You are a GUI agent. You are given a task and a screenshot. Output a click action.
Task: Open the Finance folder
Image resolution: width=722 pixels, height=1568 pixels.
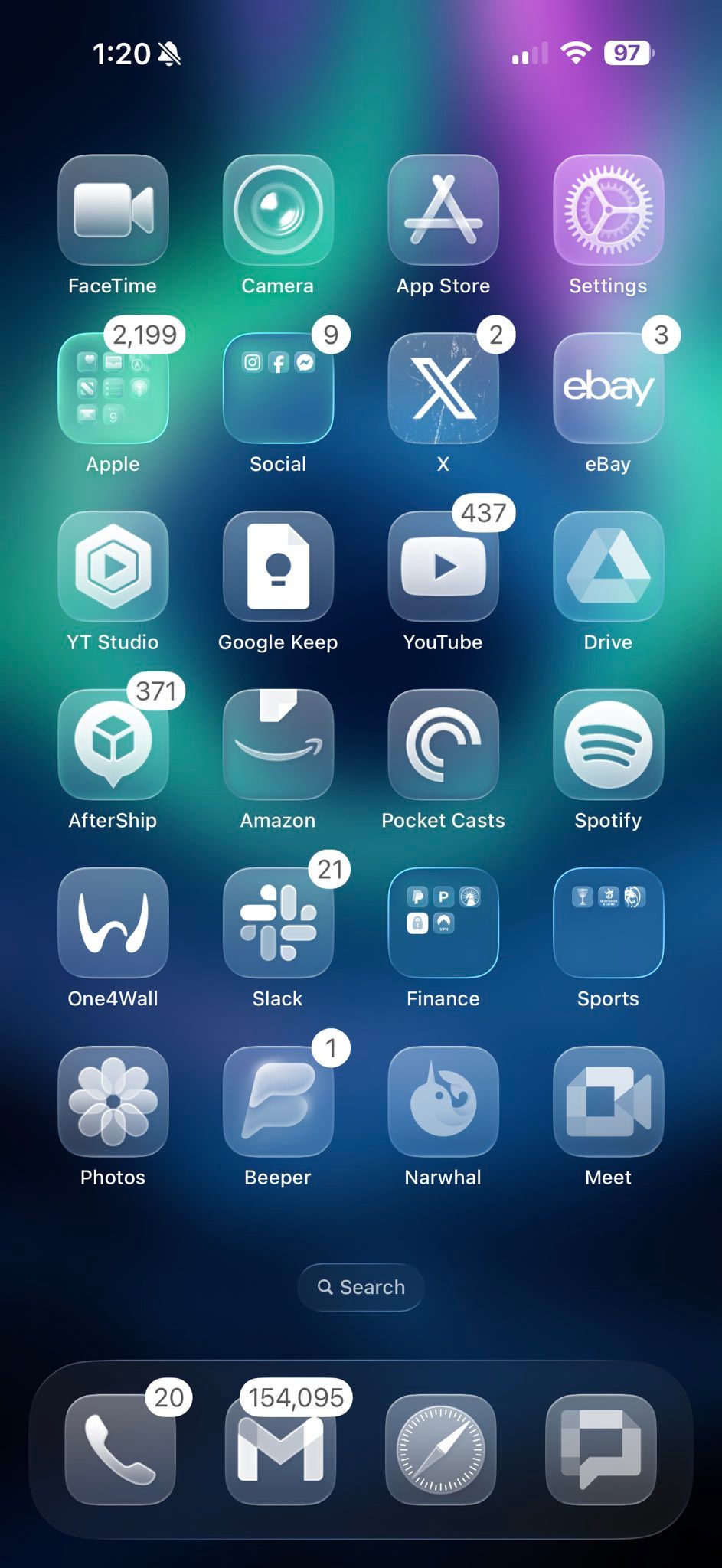pyautogui.click(x=443, y=923)
